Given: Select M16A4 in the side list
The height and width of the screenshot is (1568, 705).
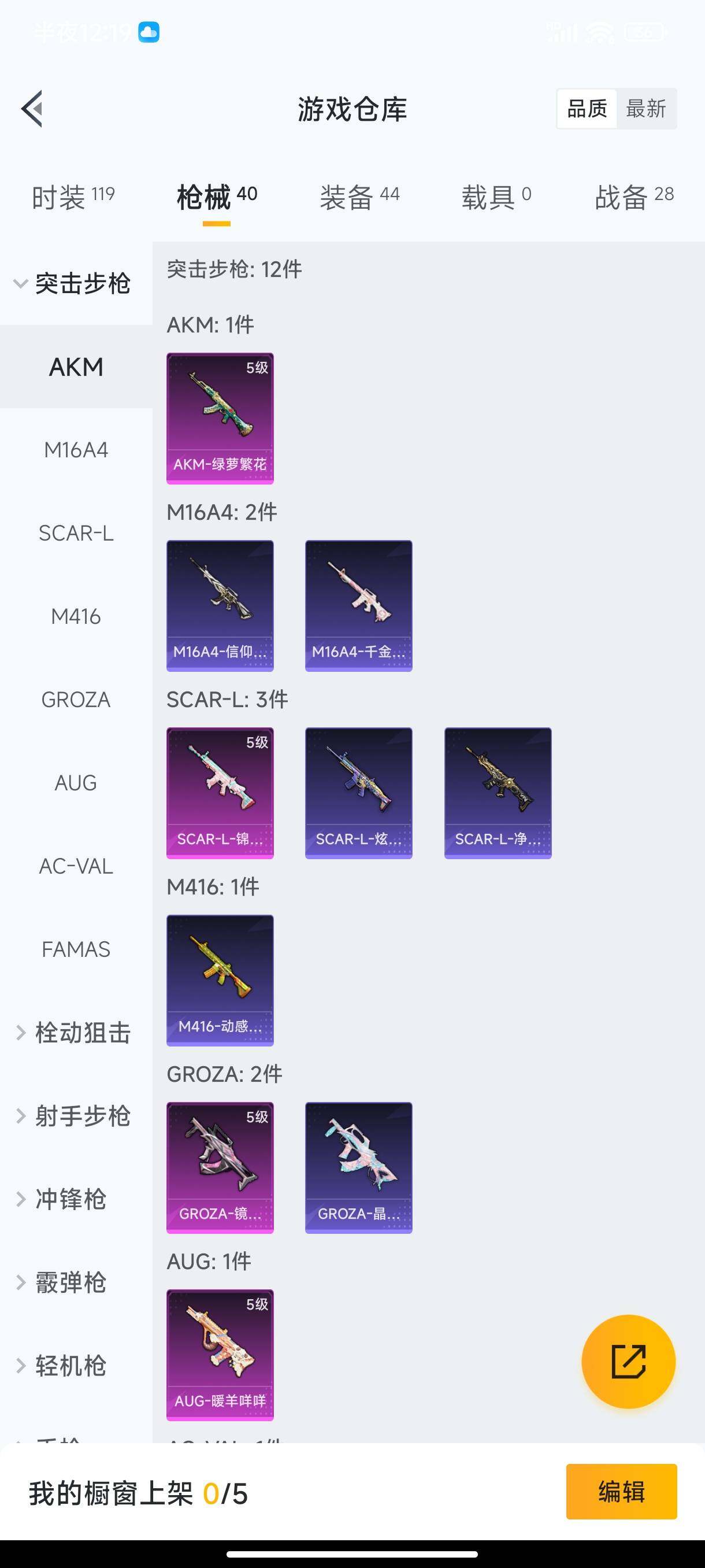Looking at the screenshot, I should tap(76, 450).
